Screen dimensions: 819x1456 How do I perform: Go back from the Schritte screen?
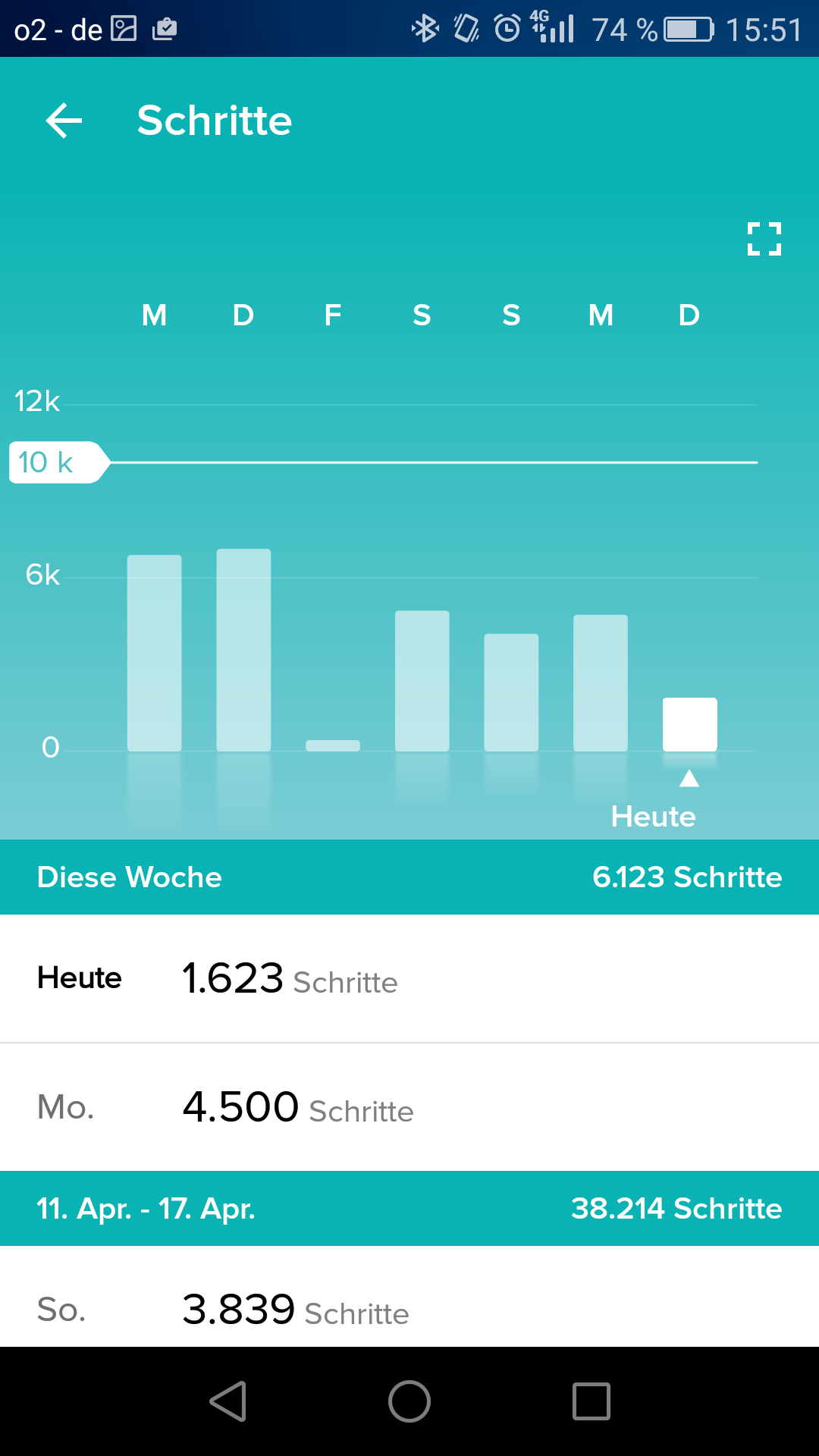tap(64, 121)
